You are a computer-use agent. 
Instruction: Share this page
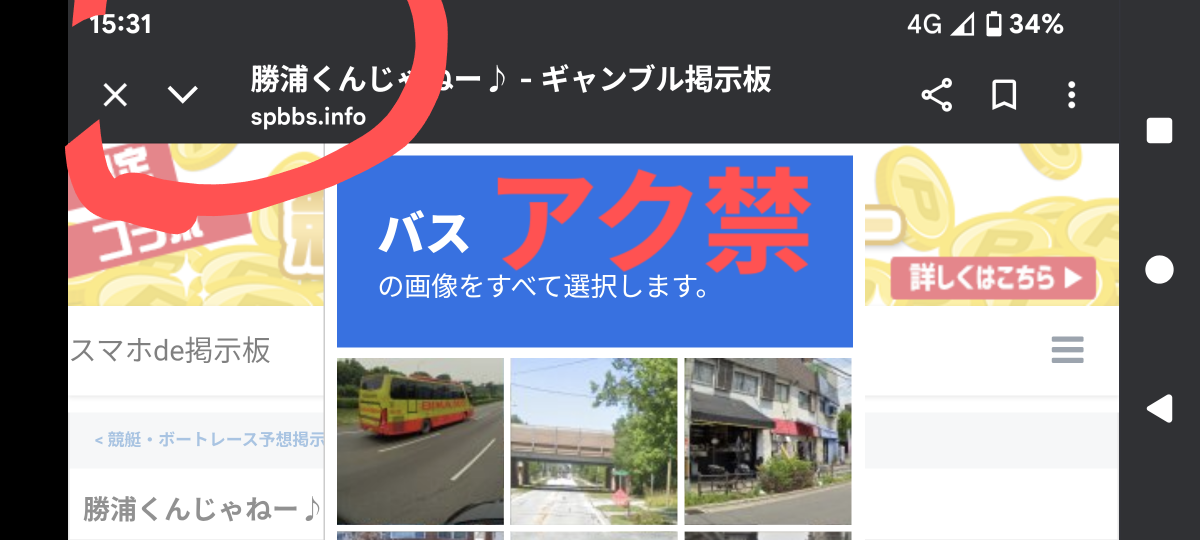coord(936,96)
